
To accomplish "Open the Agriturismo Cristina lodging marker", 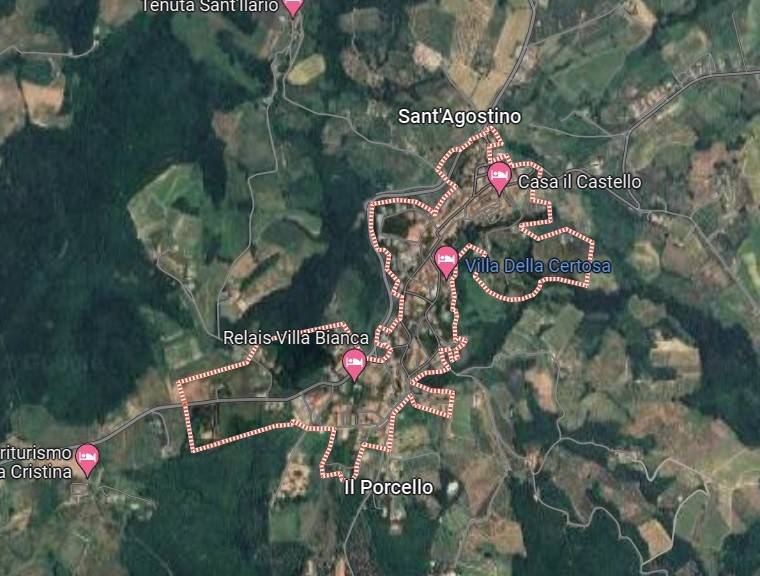I will coord(88,459).
